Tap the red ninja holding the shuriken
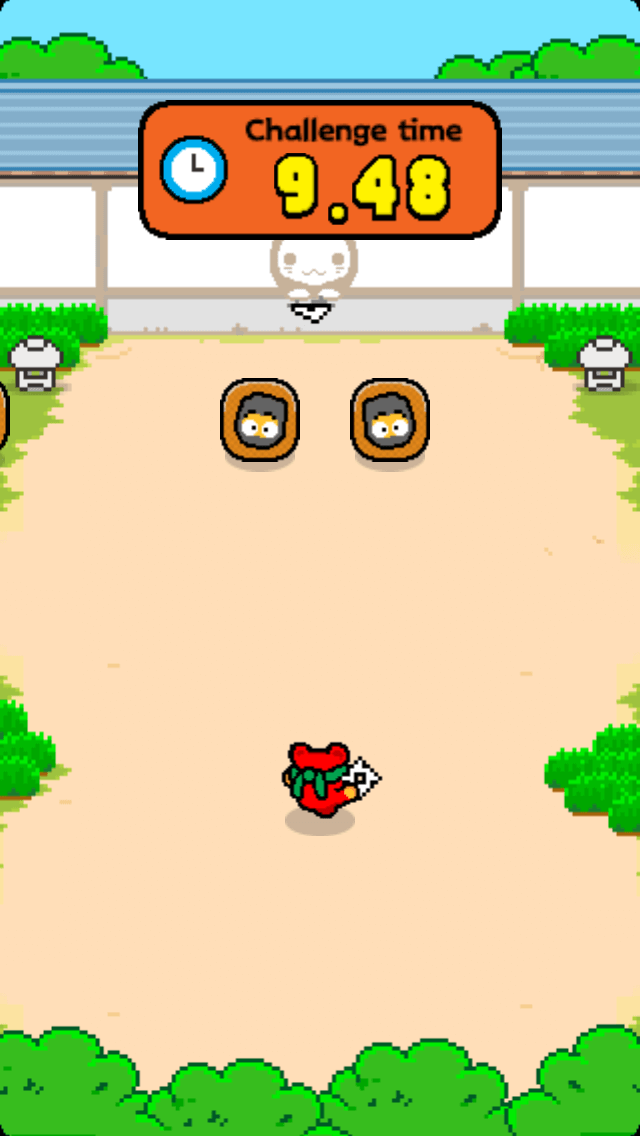Screen dimensions: 640x1136 [x=322, y=776]
